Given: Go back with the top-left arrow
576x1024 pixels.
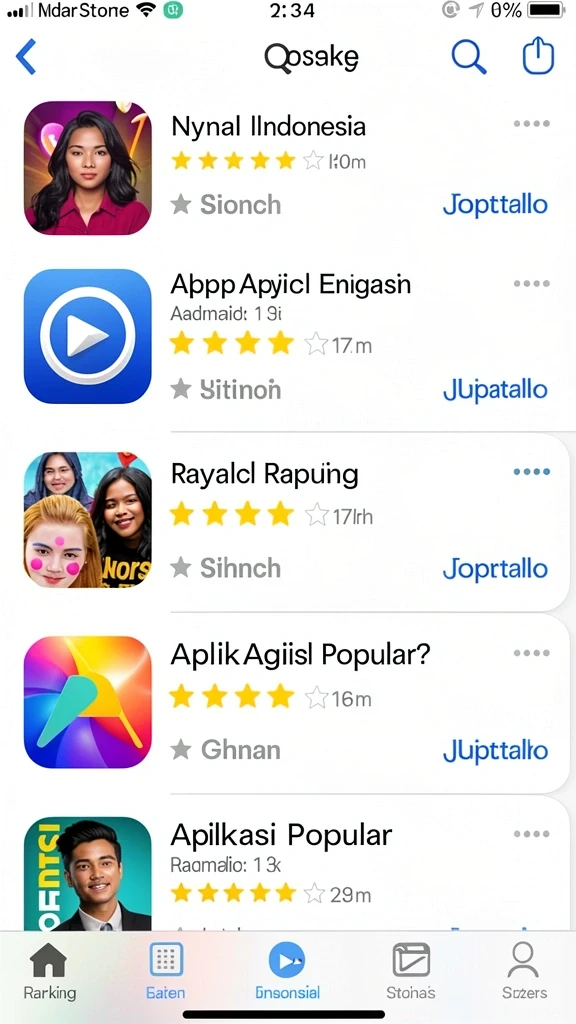Looking at the screenshot, I should [26, 57].
